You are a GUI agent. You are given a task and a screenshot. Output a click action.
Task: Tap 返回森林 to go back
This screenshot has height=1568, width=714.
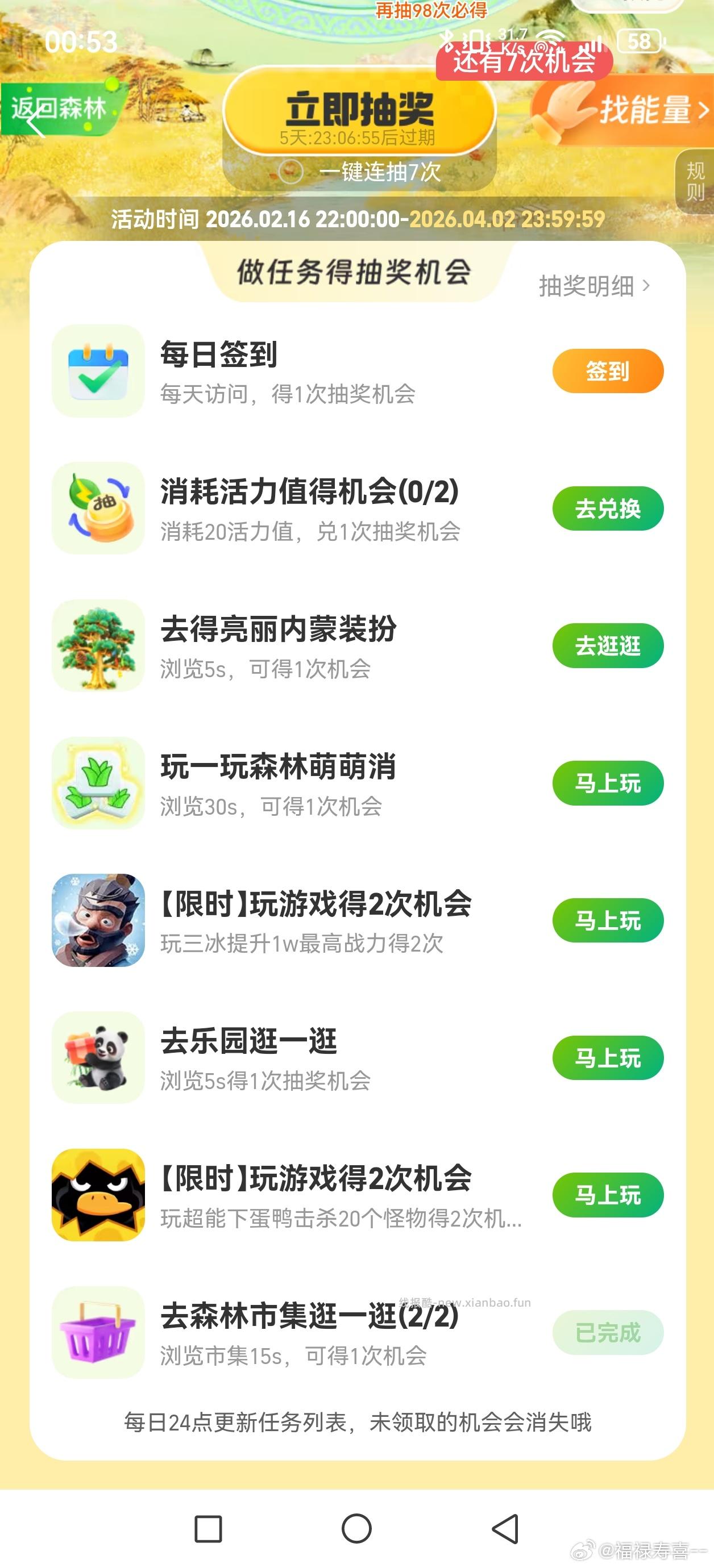pos(58,107)
